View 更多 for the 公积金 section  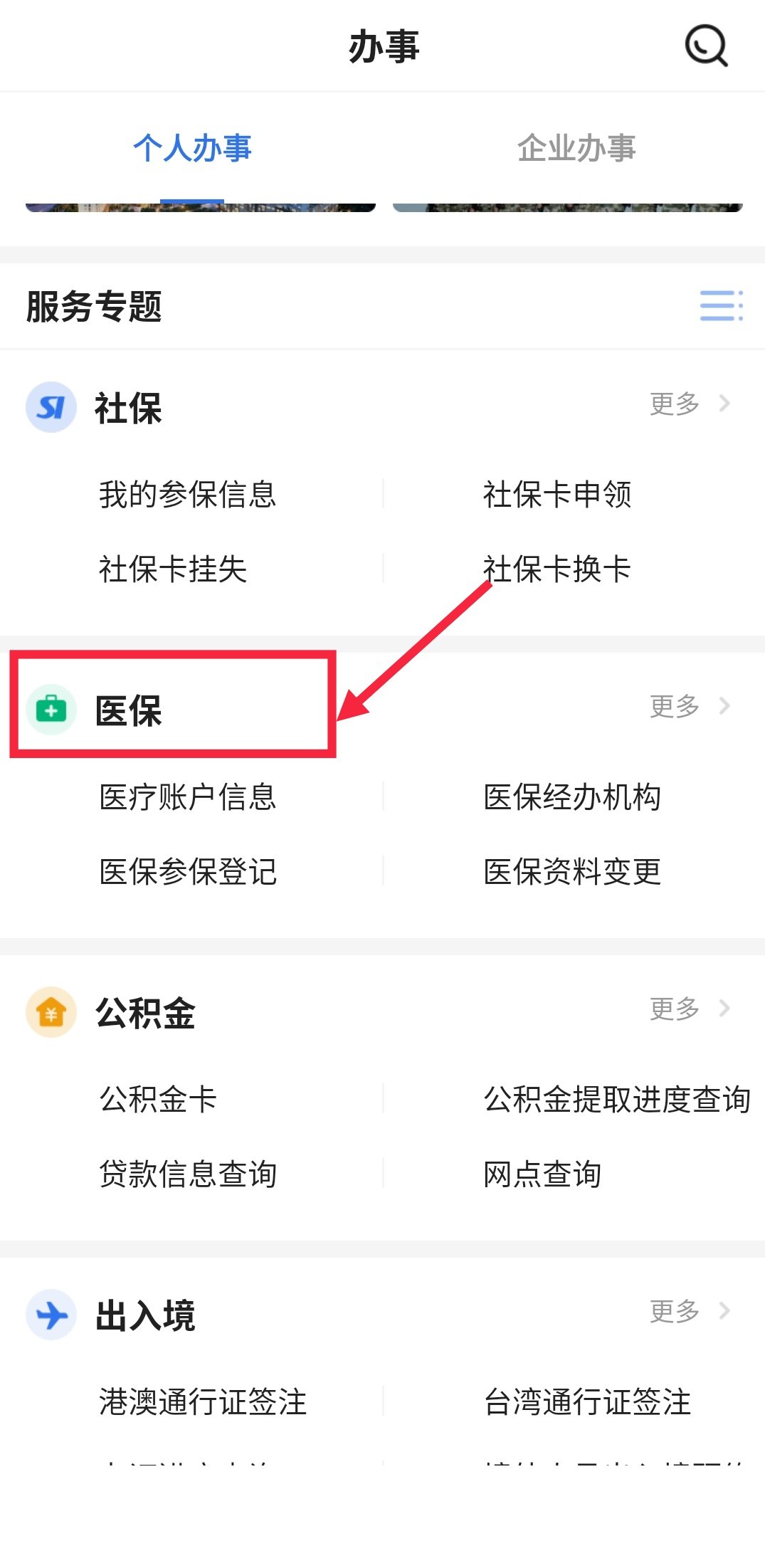click(689, 1009)
